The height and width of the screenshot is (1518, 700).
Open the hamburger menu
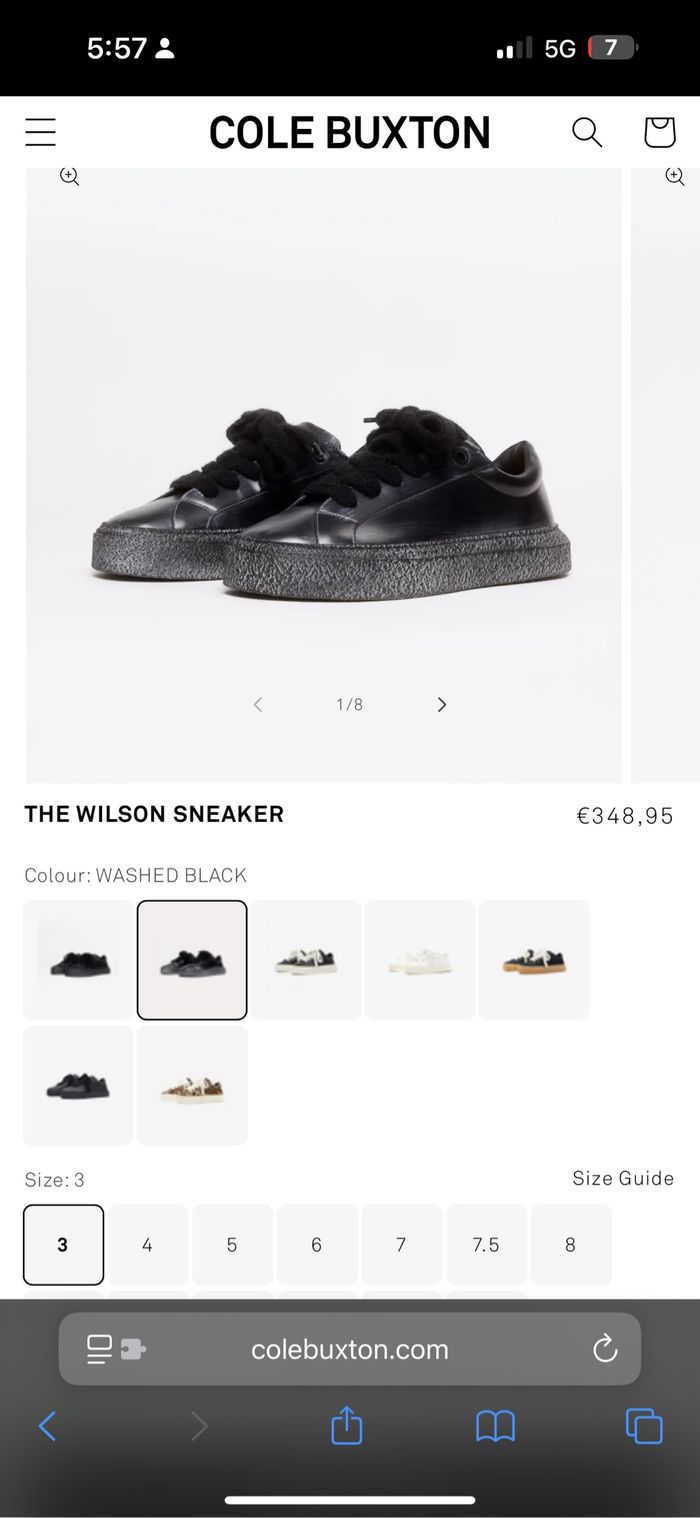pyautogui.click(x=40, y=132)
